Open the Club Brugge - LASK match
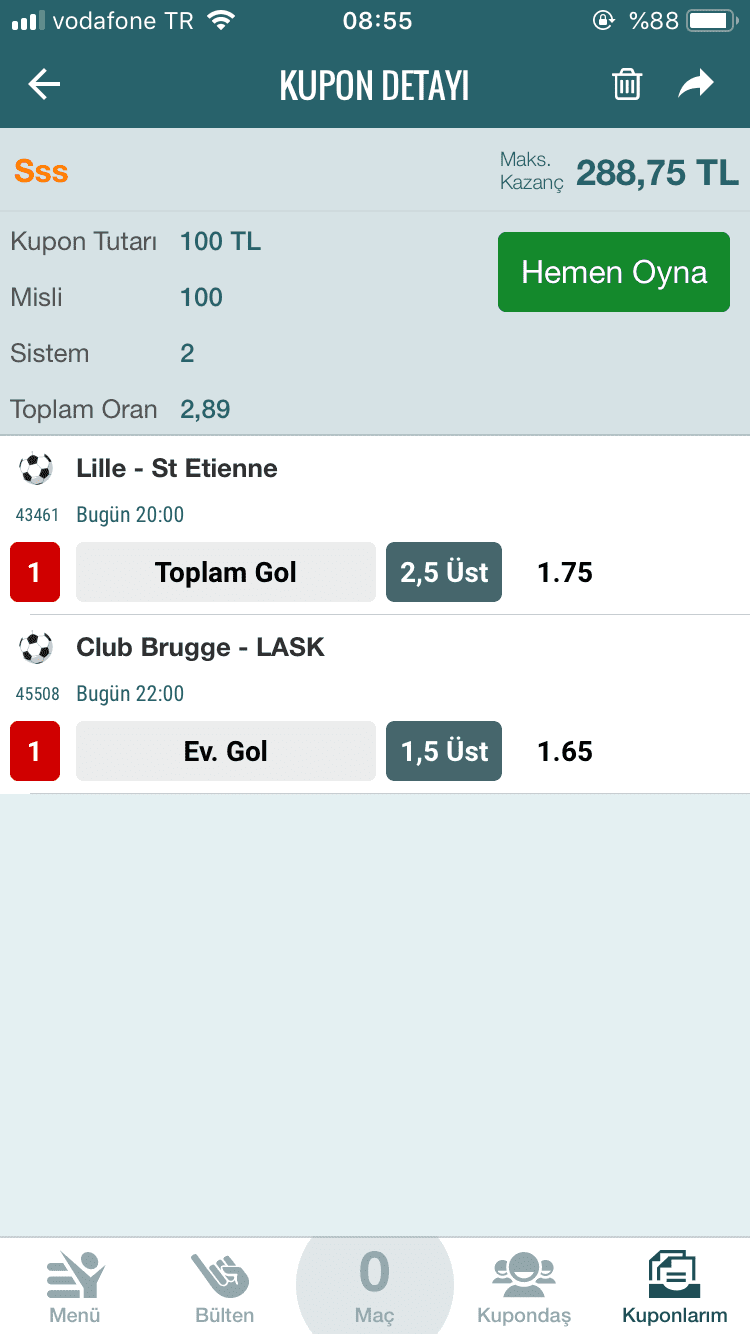750x1334 pixels. click(x=200, y=647)
